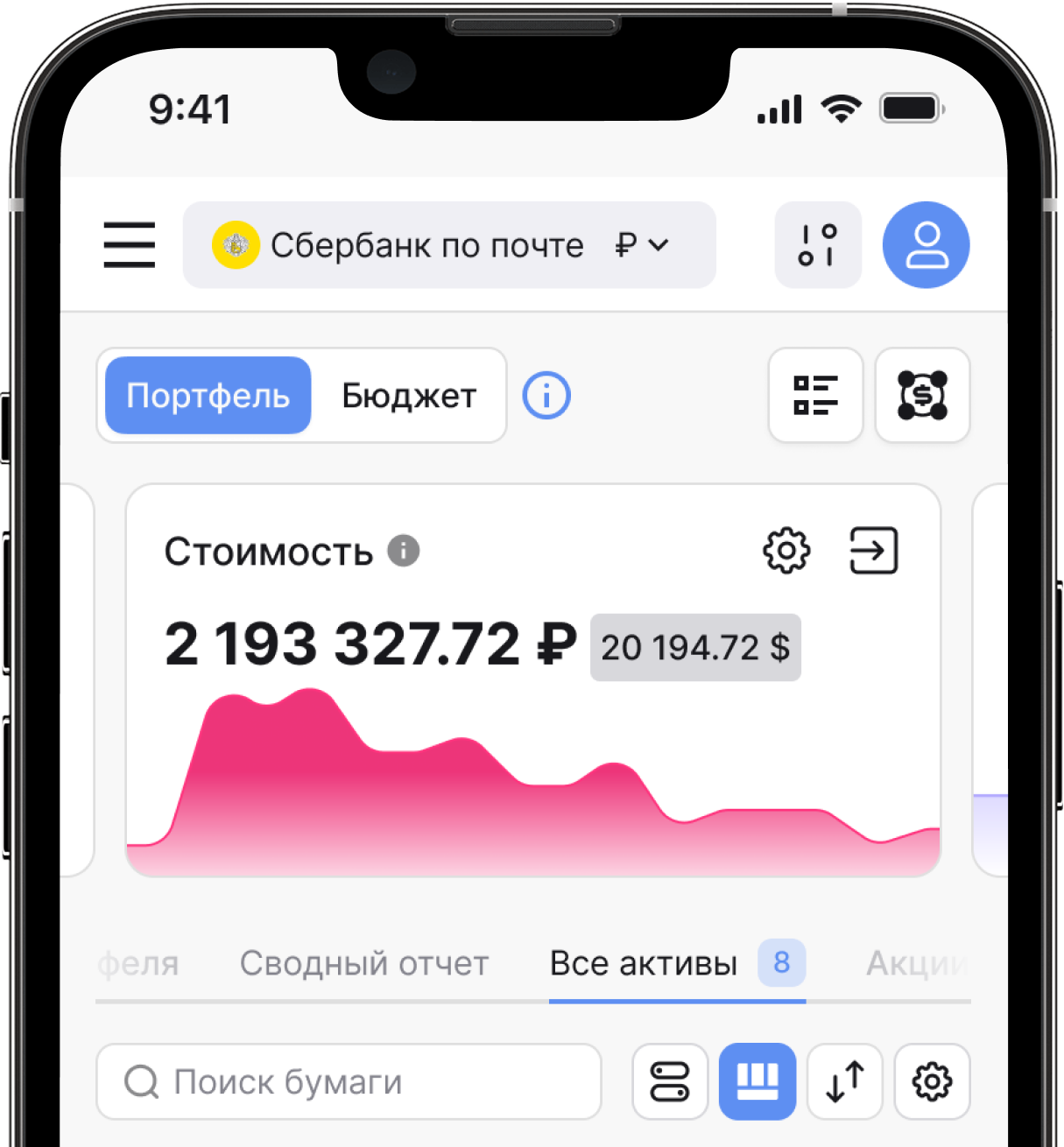Open the sliders settings icon in the header
1064x1147 pixels.
coord(817,245)
